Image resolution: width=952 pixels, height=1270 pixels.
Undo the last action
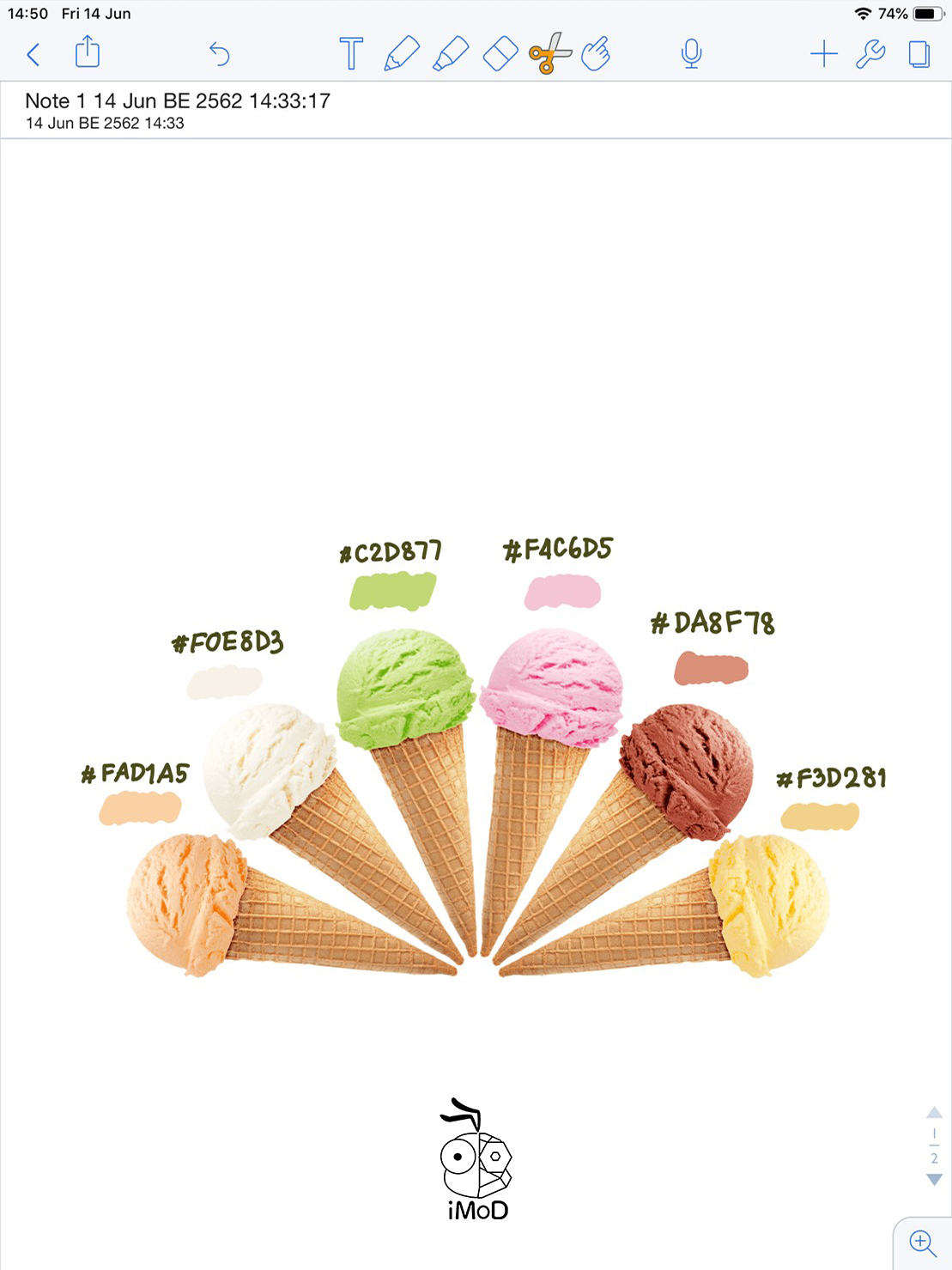[x=220, y=54]
